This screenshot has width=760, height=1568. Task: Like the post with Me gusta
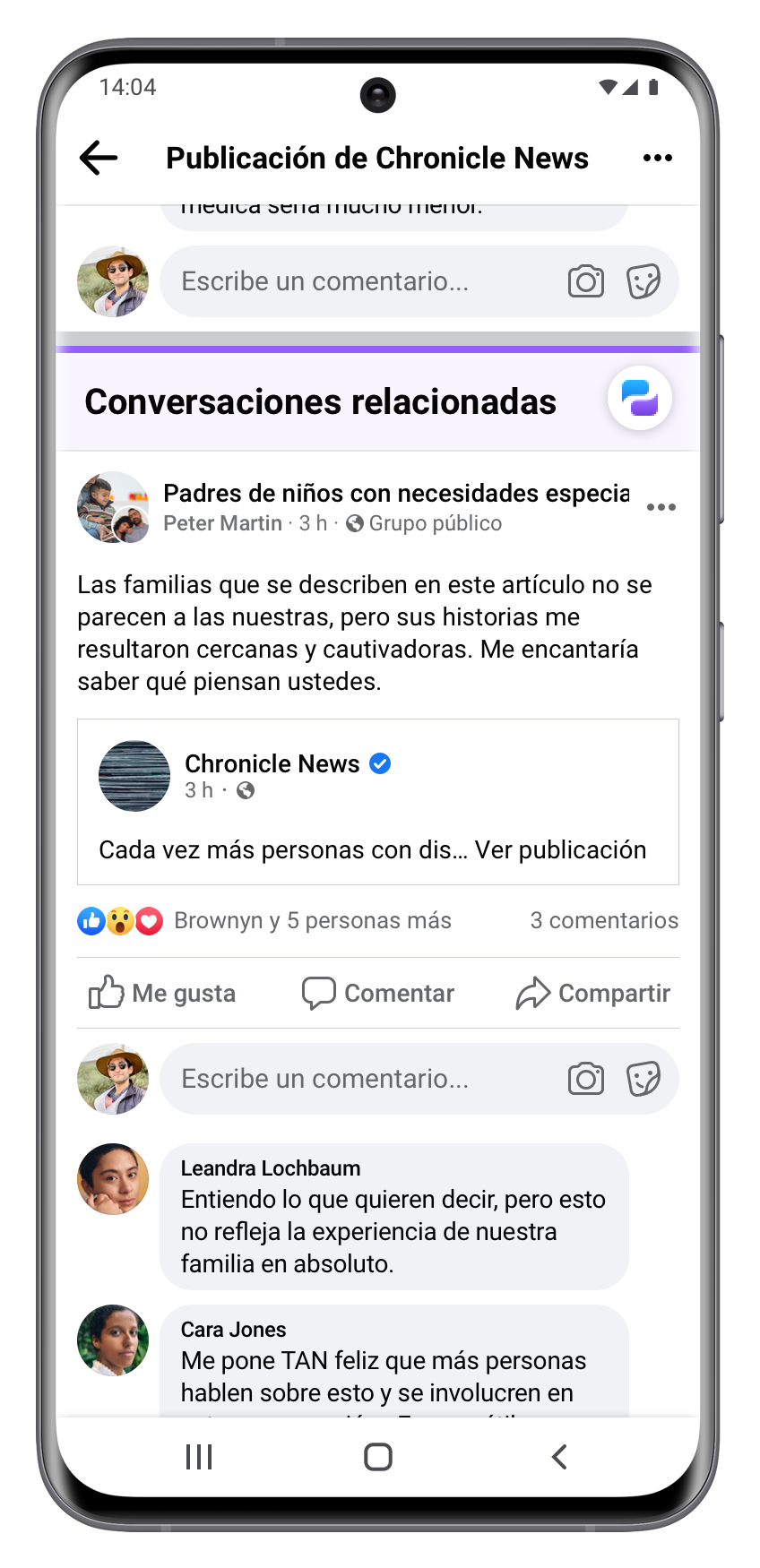pos(162,993)
